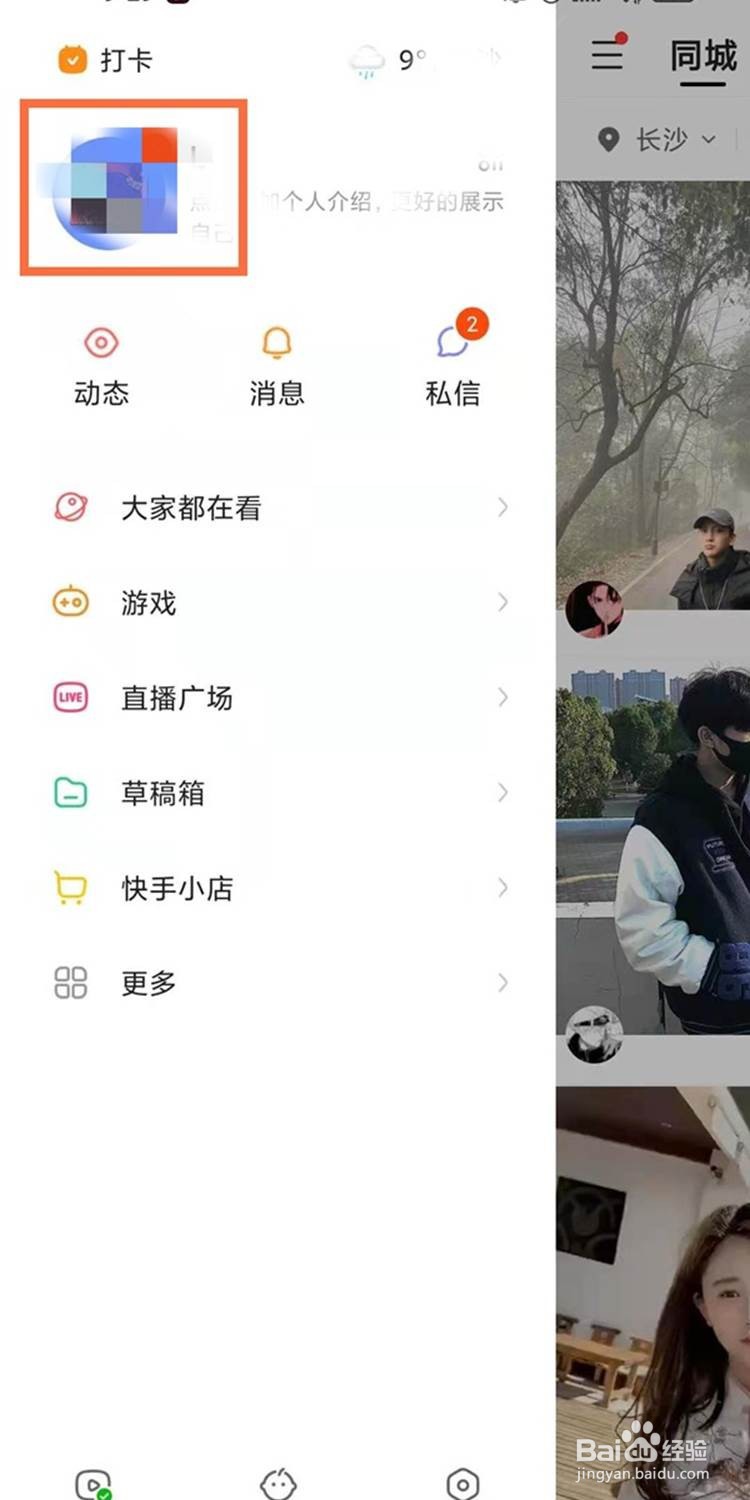Screen dimensions: 750x1500
Task: Tap the LIVE 直播广场 icon
Action: click(x=70, y=698)
